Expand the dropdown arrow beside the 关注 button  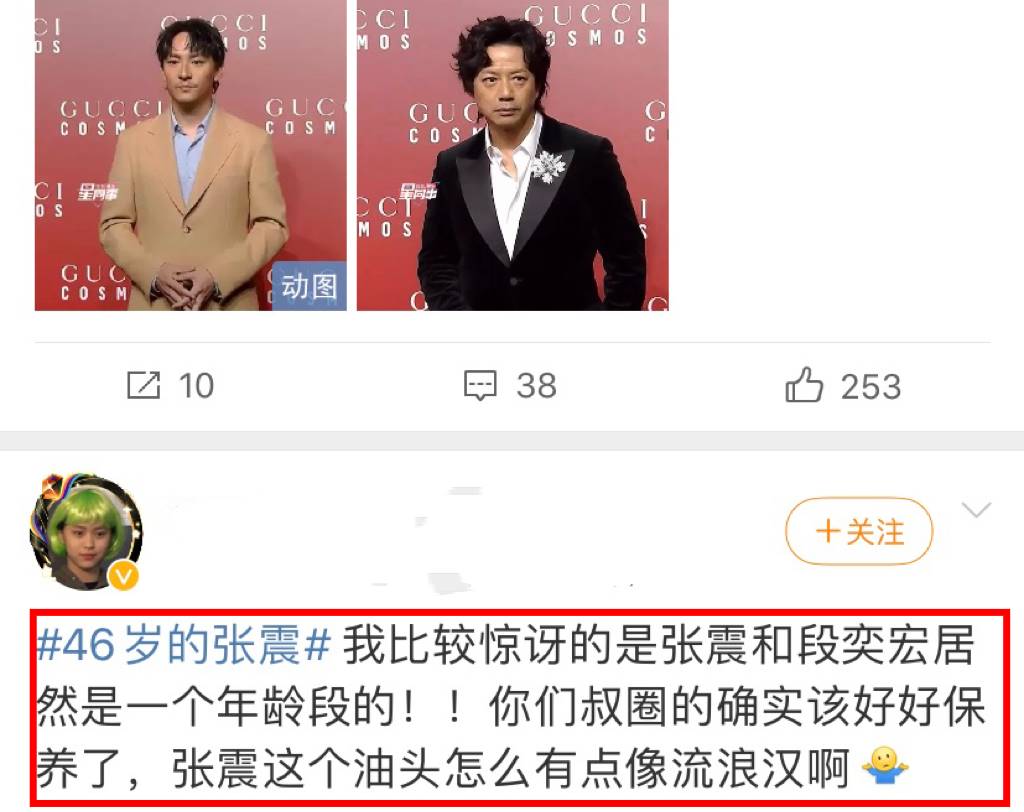(x=975, y=511)
